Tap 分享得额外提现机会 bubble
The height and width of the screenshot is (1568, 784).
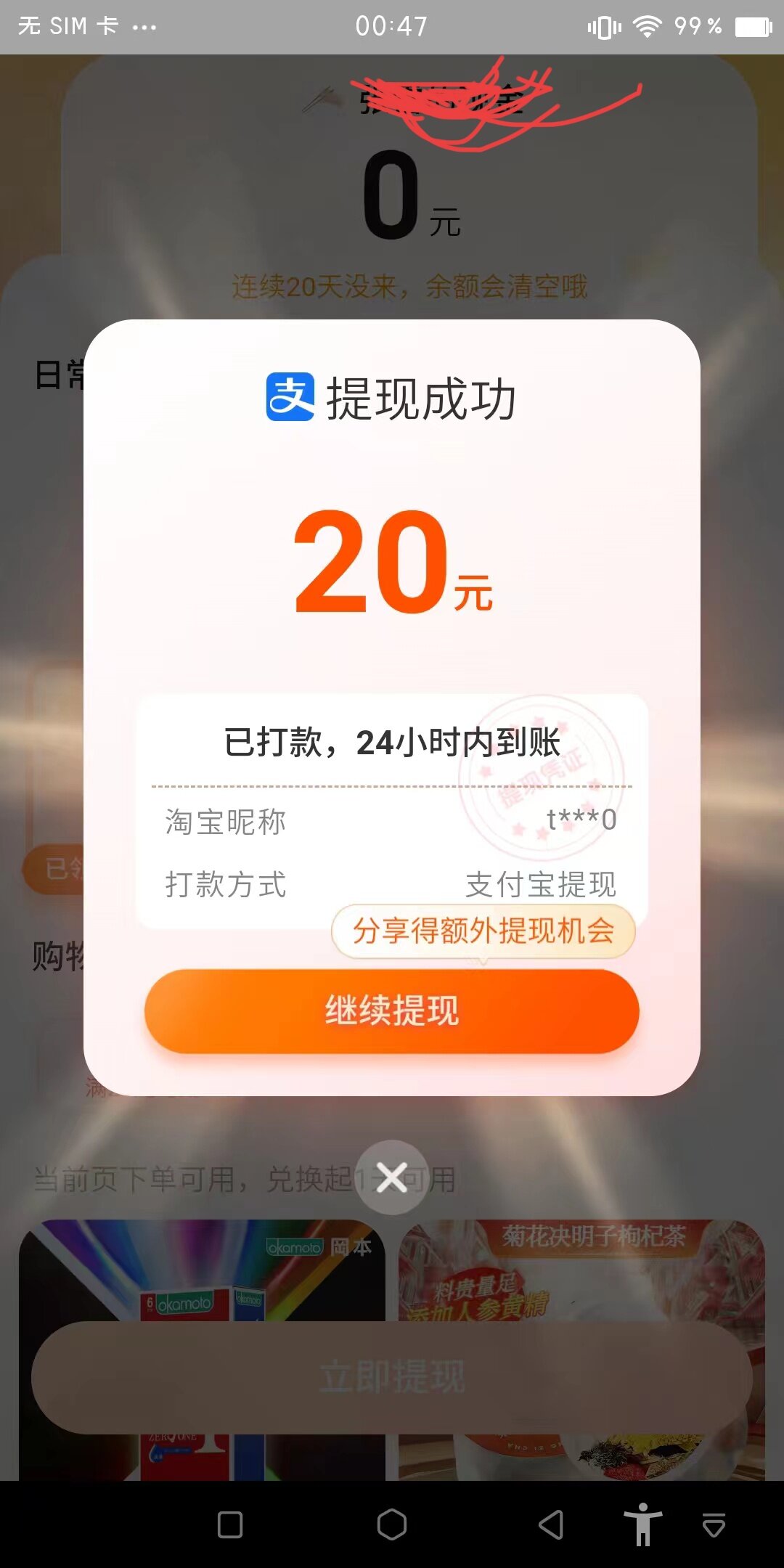click(483, 931)
